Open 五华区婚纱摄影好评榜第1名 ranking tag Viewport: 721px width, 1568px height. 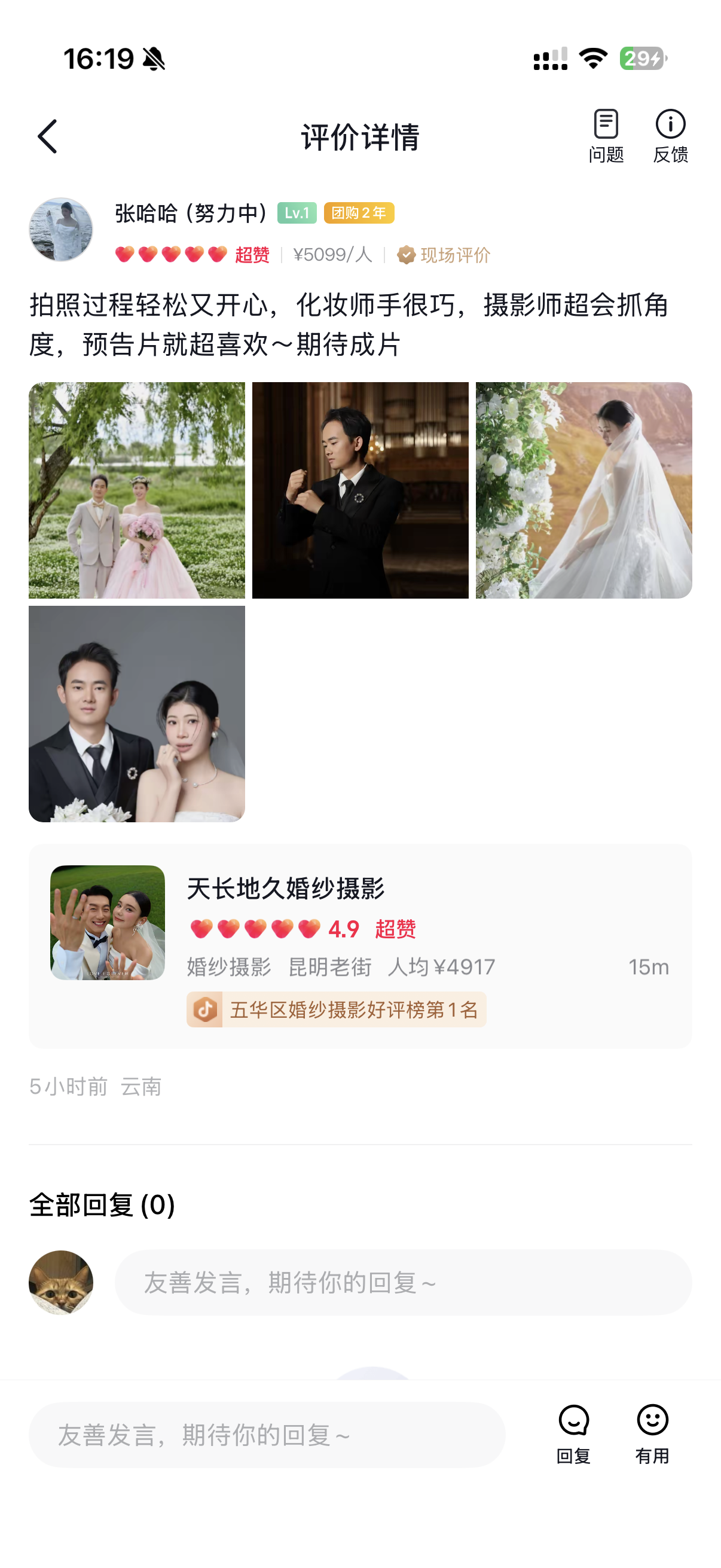point(337,1009)
